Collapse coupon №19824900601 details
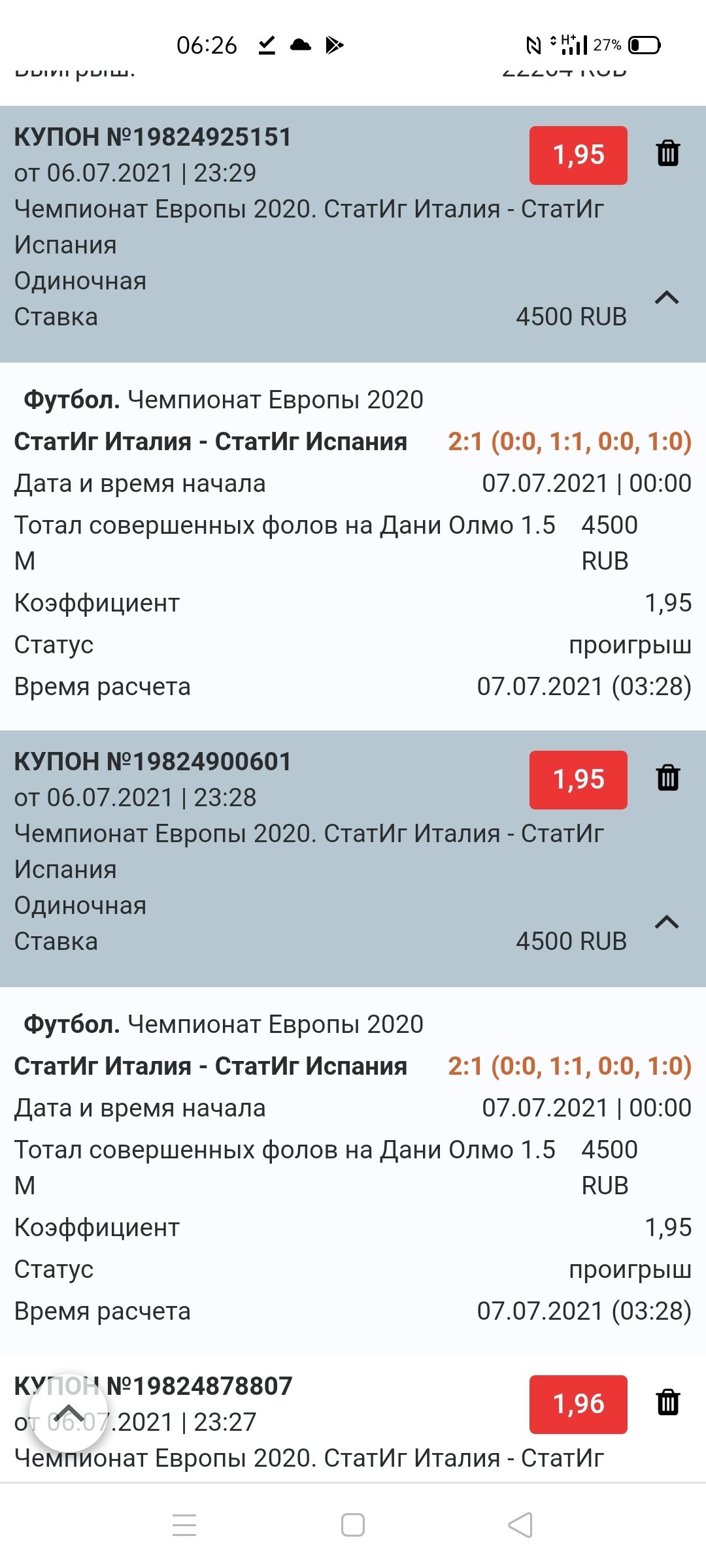This screenshot has width=706, height=1568. (x=667, y=923)
